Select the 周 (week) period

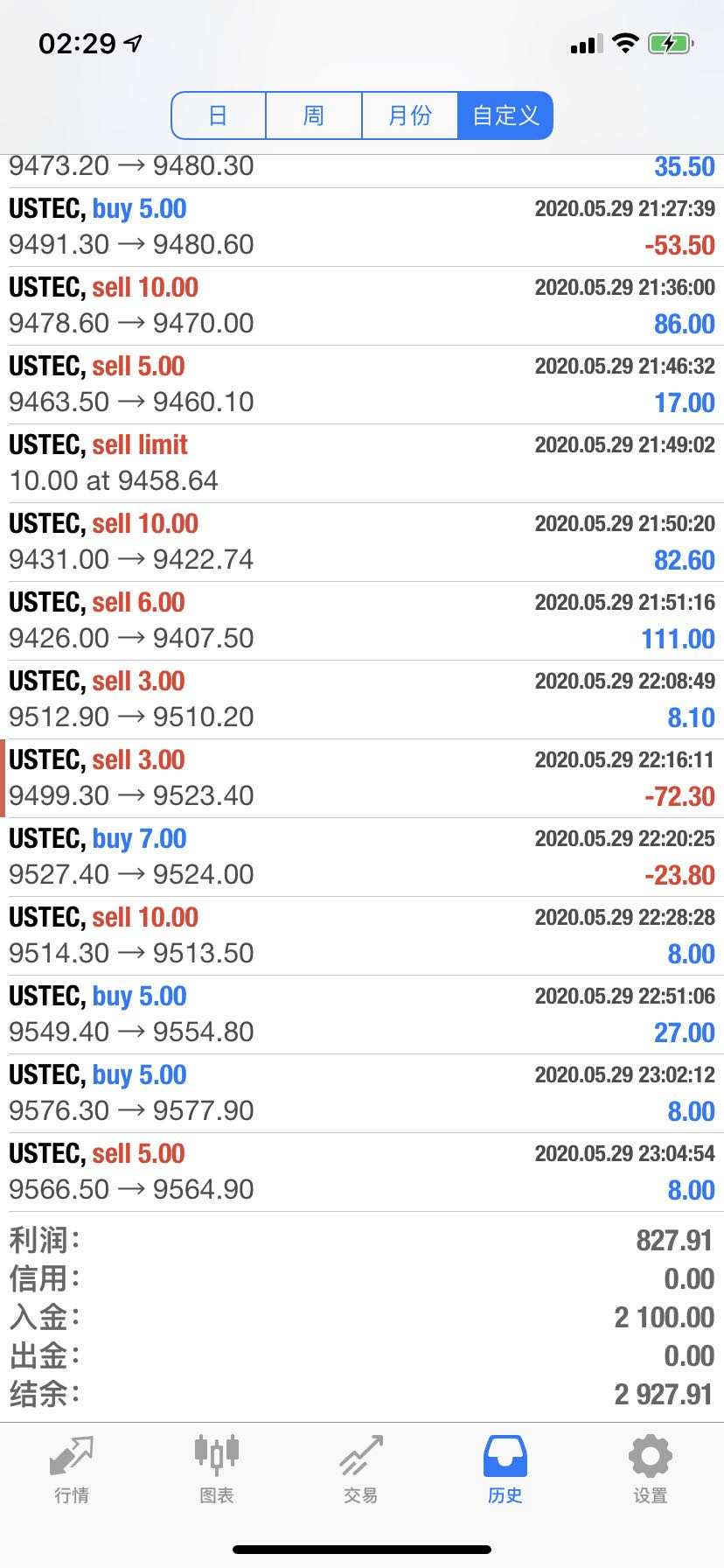pyautogui.click(x=314, y=115)
